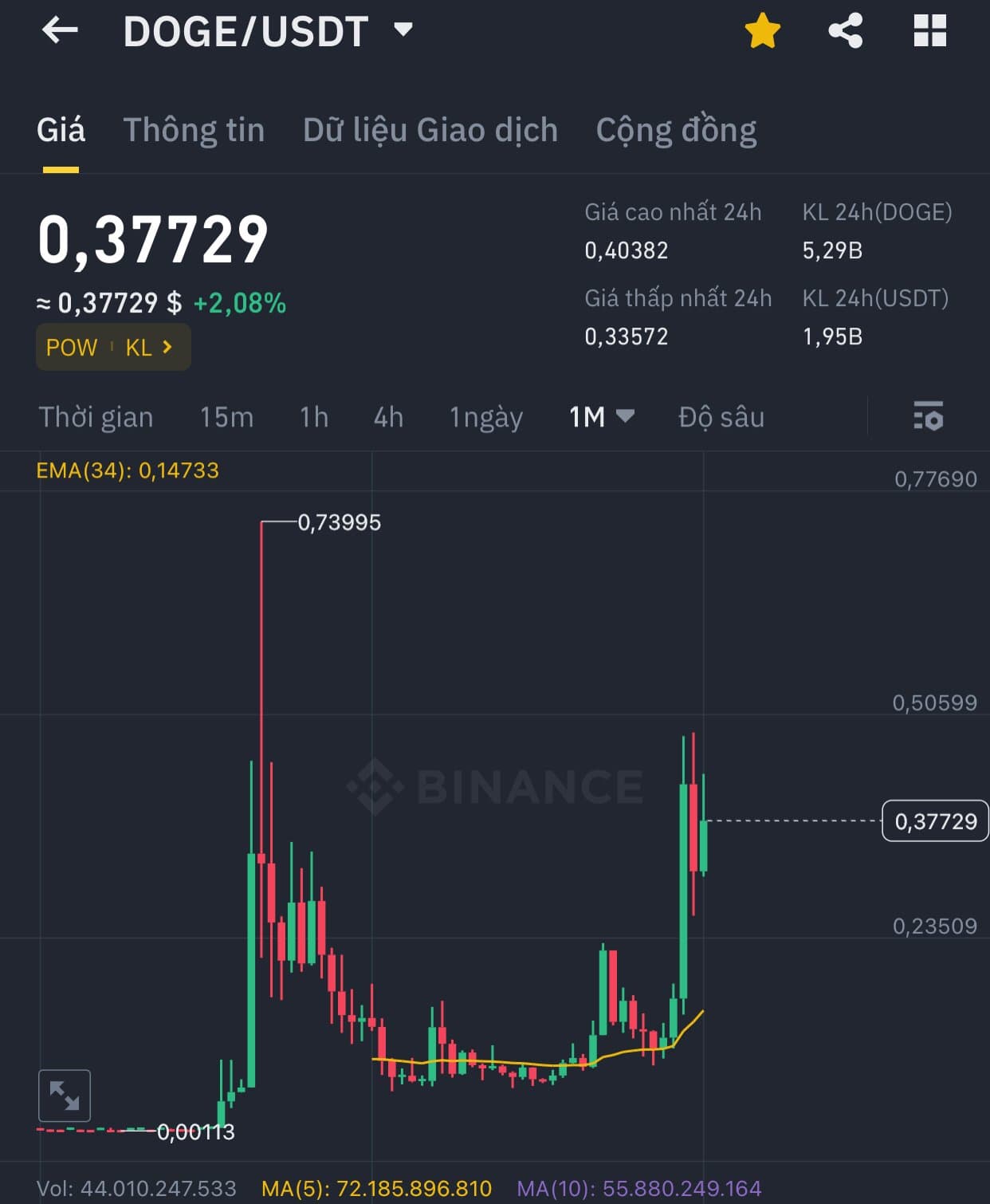Switch chart interval to 4h
Screen dimensions: 990x1204
(x=388, y=417)
